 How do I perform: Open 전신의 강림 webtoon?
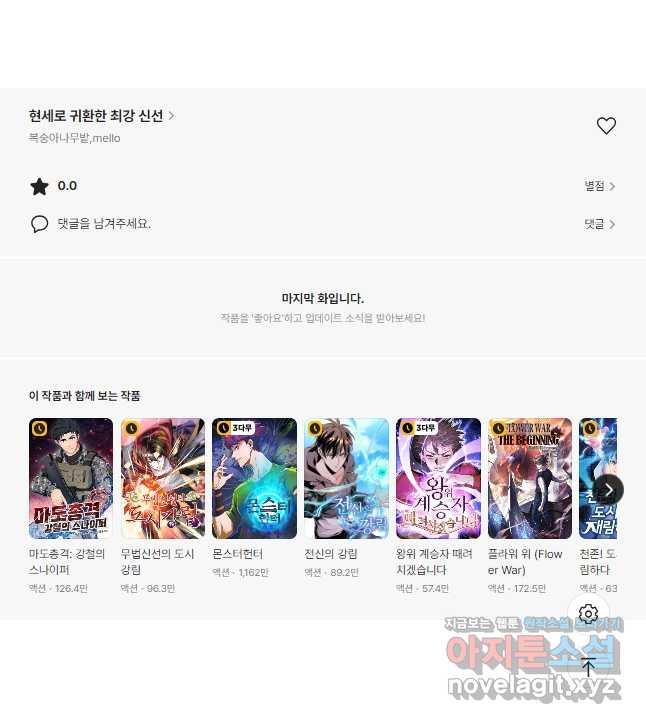point(346,479)
